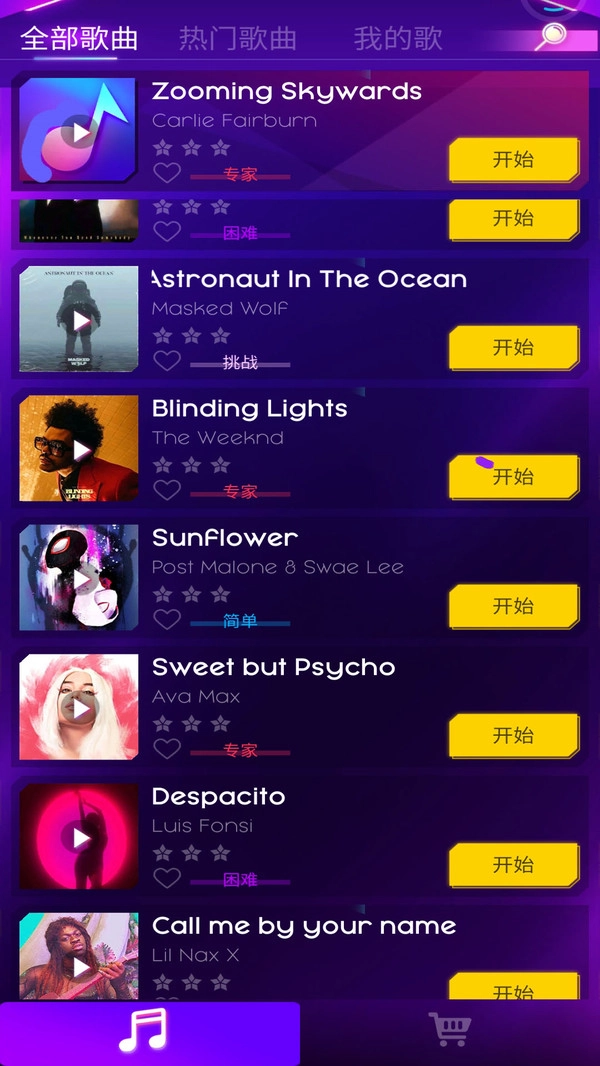Open the search magnifier icon
The width and height of the screenshot is (600, 1066).
[x=550, y=38]
